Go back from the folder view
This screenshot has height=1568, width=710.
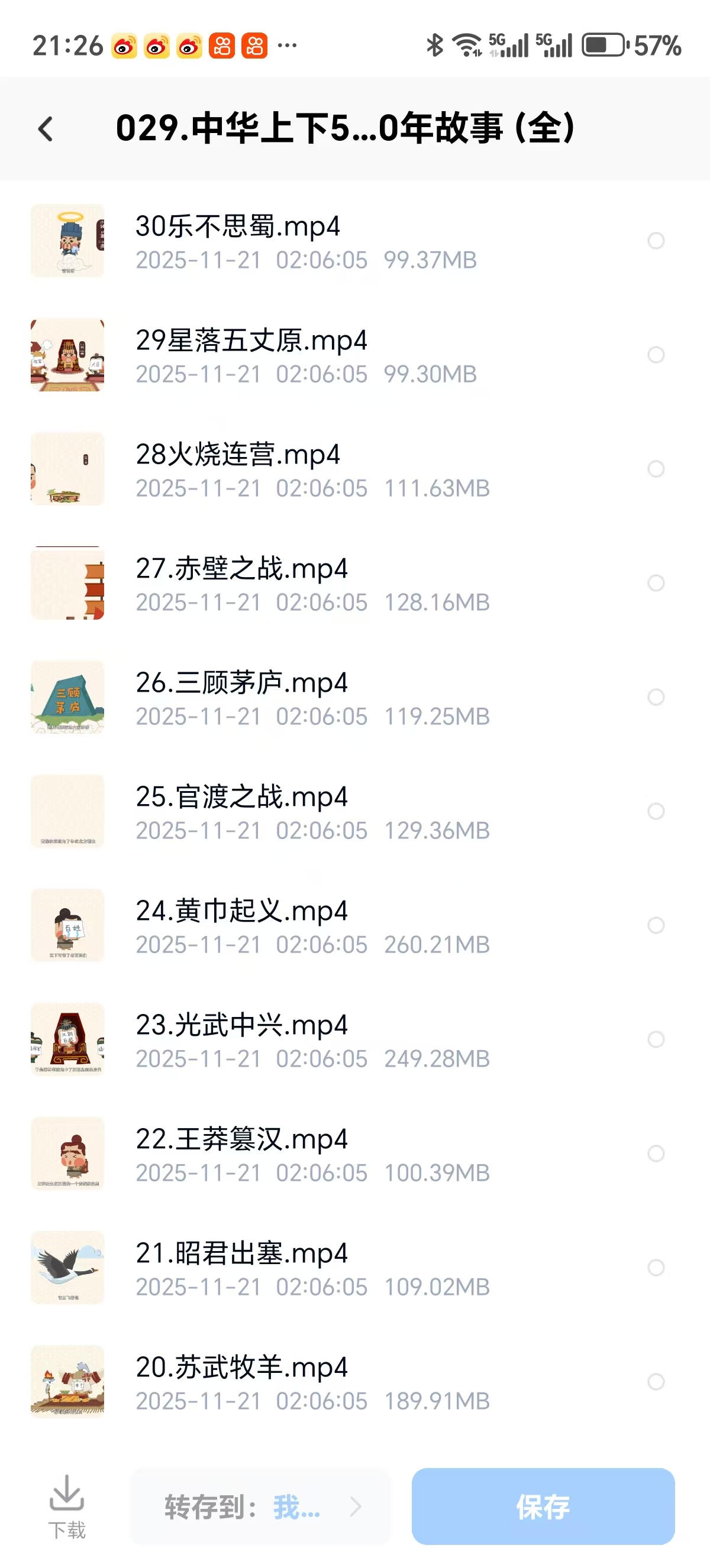pyautogui.click(x=46, y=129)
